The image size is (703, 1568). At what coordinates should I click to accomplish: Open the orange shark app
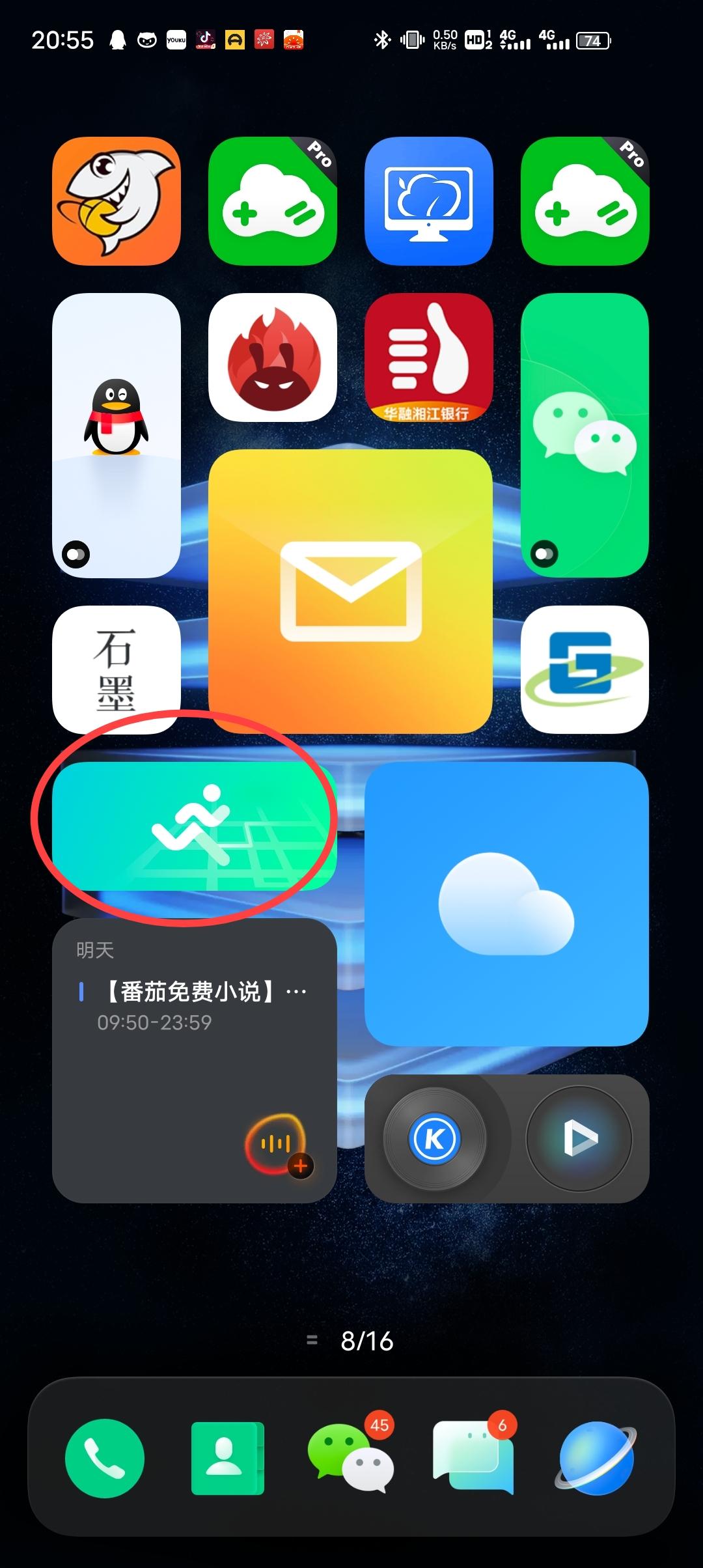pos(116,201)
